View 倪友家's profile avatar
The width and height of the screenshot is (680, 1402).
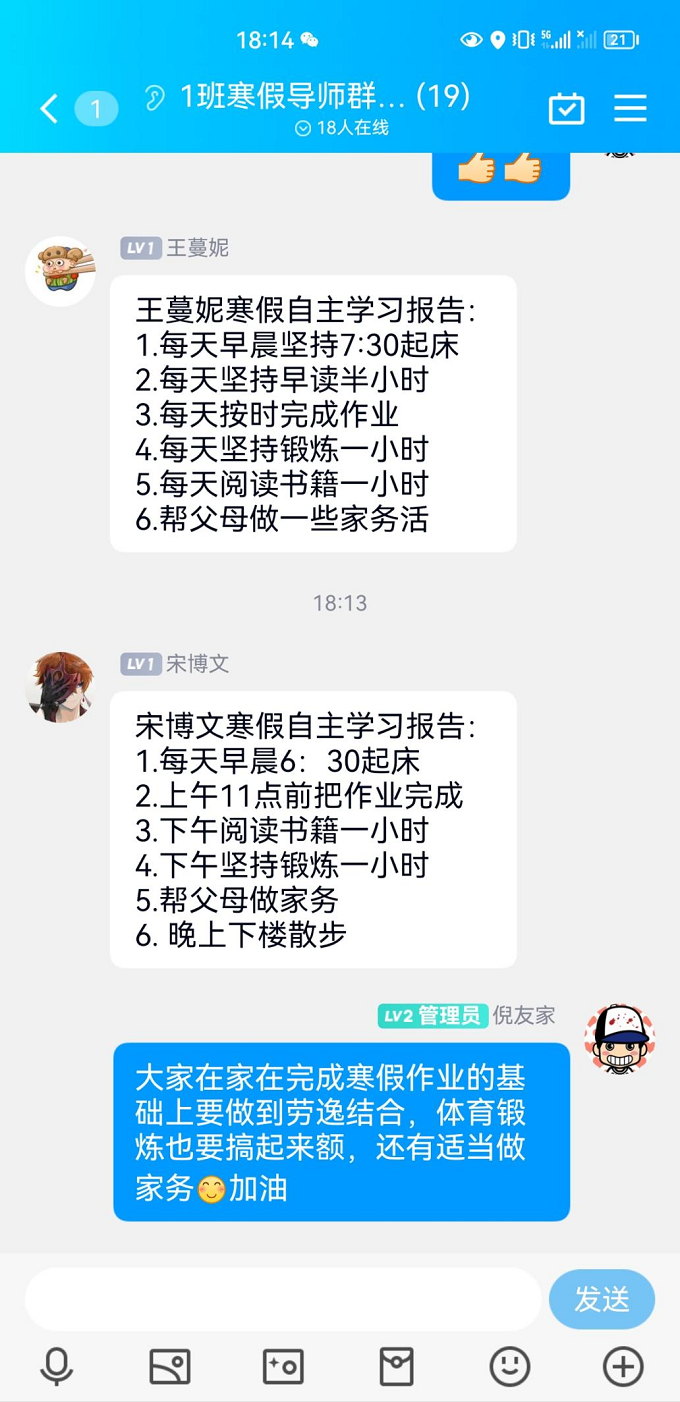(x=619, y=1039)
